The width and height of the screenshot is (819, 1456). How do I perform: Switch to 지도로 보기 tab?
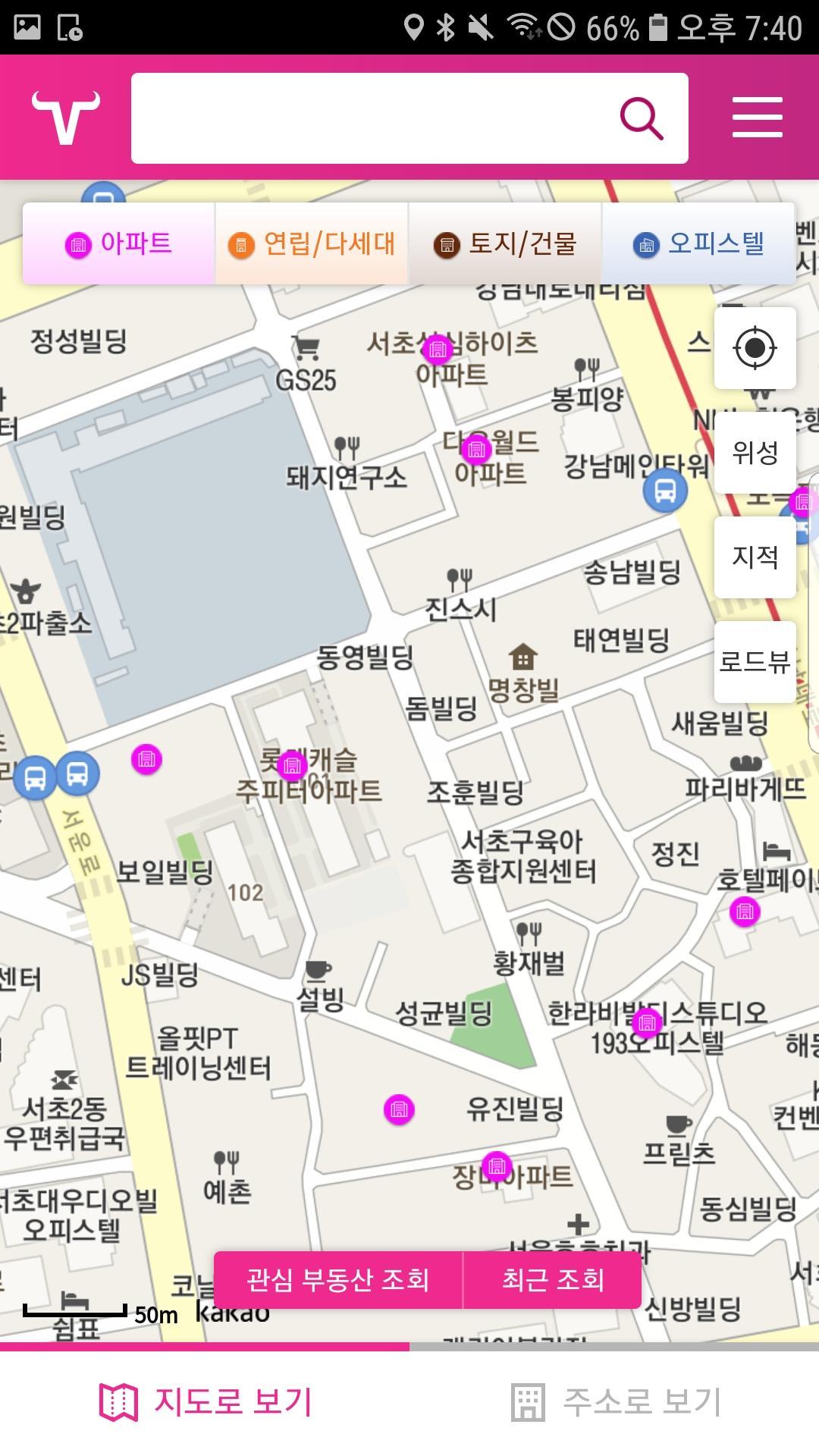tap(205, 1401)
